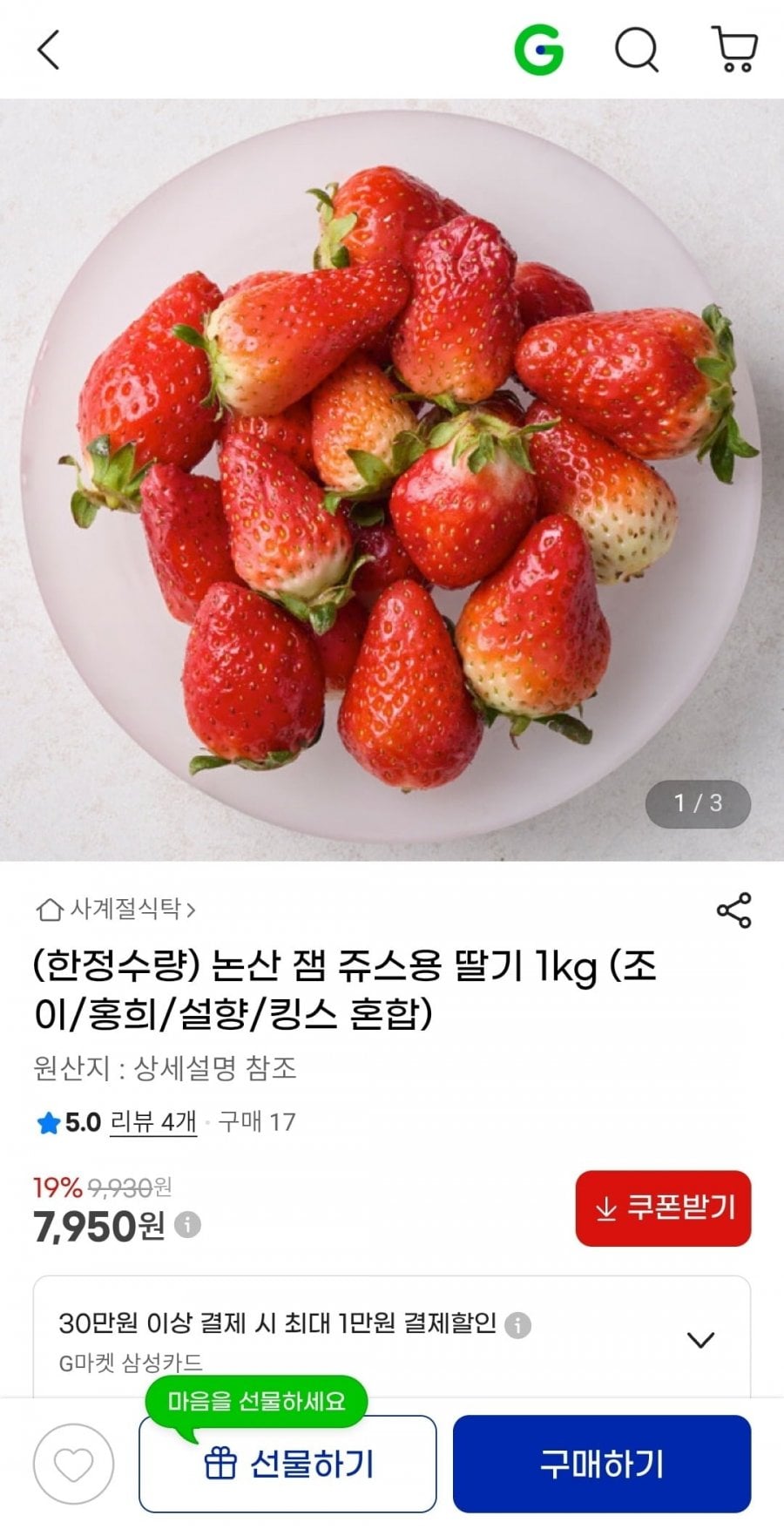The image size is (784, 1529).
Task: Visit the 사계절식탁 seller shop
Action: point(117,910)
